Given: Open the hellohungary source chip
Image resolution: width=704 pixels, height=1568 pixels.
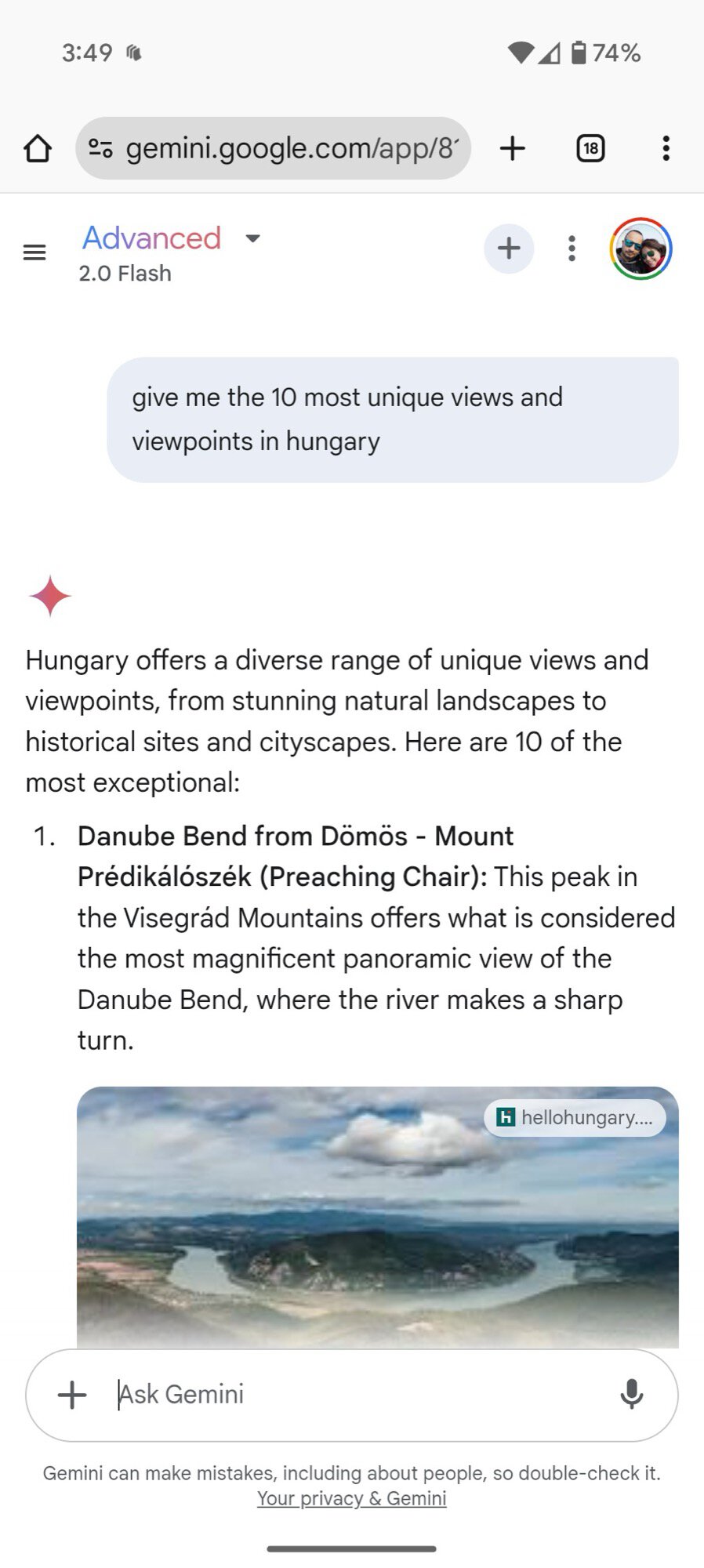Looking at the screenshot, I should click(575, 1117).
